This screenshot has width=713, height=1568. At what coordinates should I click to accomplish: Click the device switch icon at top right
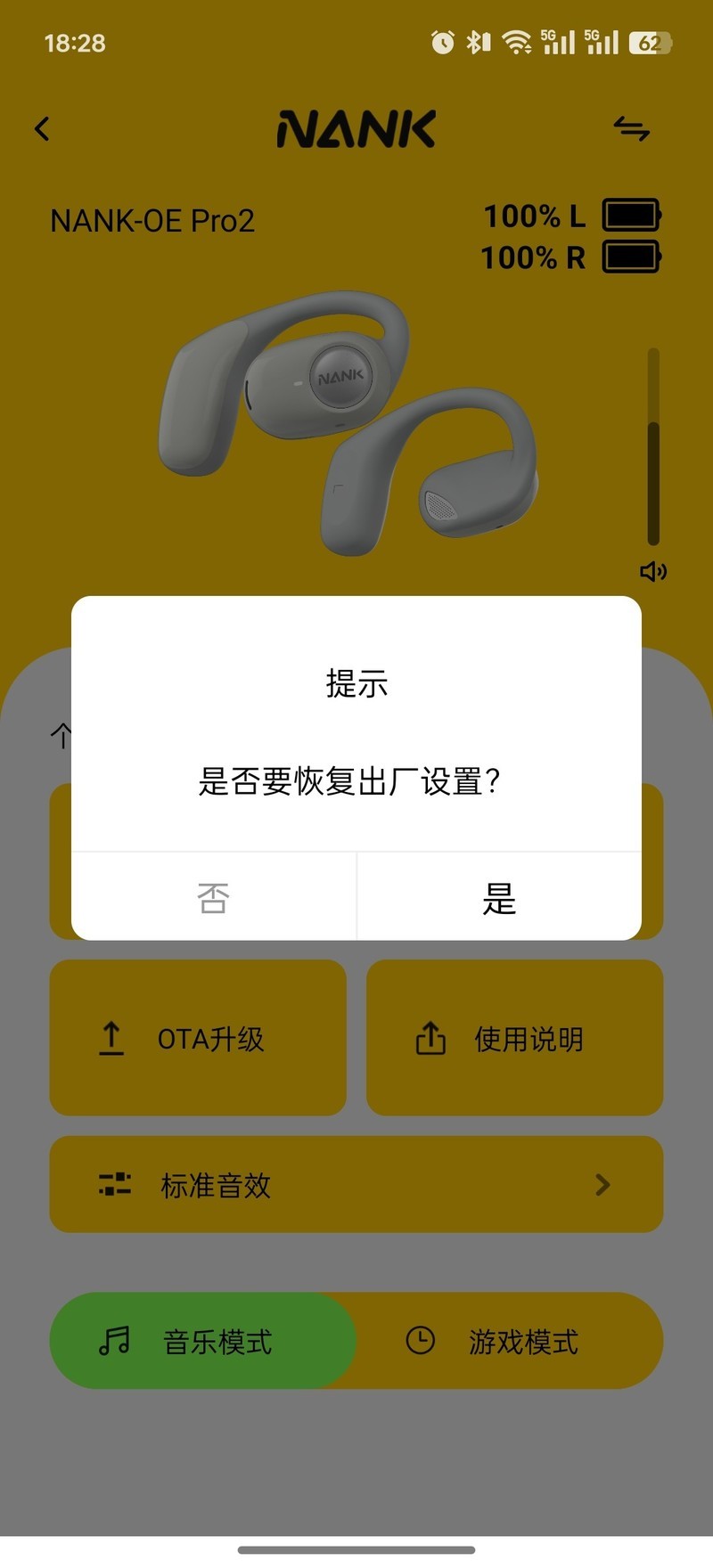tap(634, 128)
